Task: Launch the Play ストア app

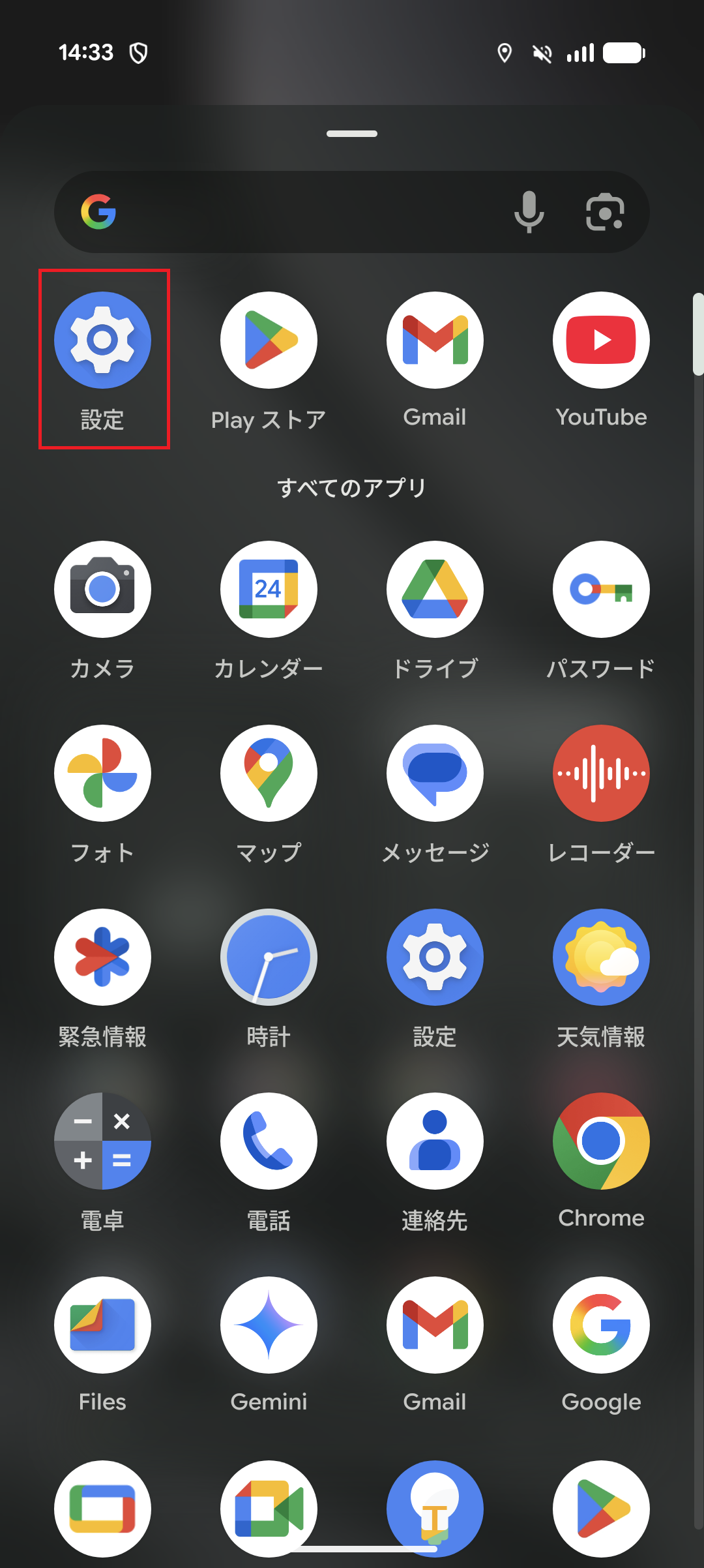Action: tap(269, 339)
